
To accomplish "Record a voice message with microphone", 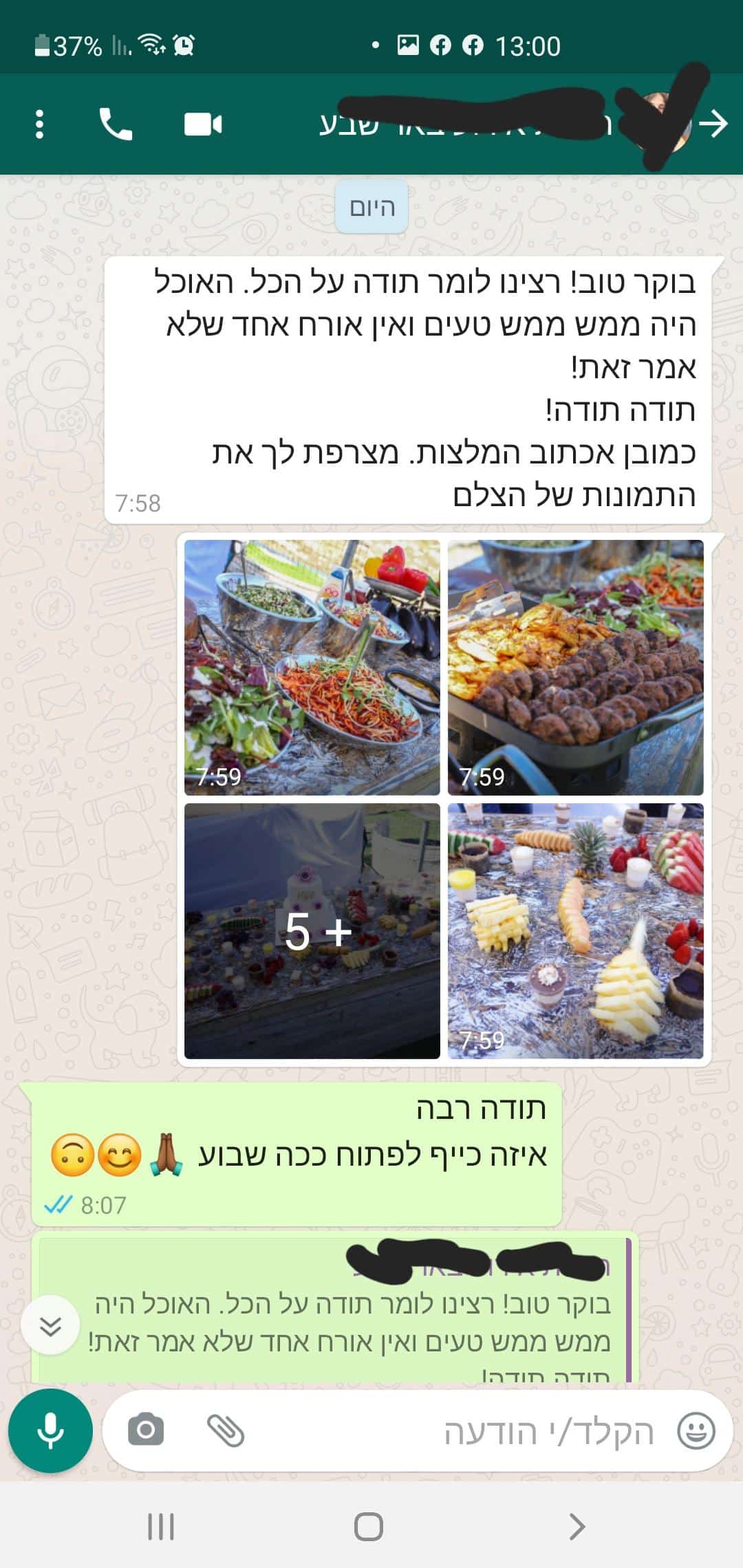I will tap(50, 1431).
